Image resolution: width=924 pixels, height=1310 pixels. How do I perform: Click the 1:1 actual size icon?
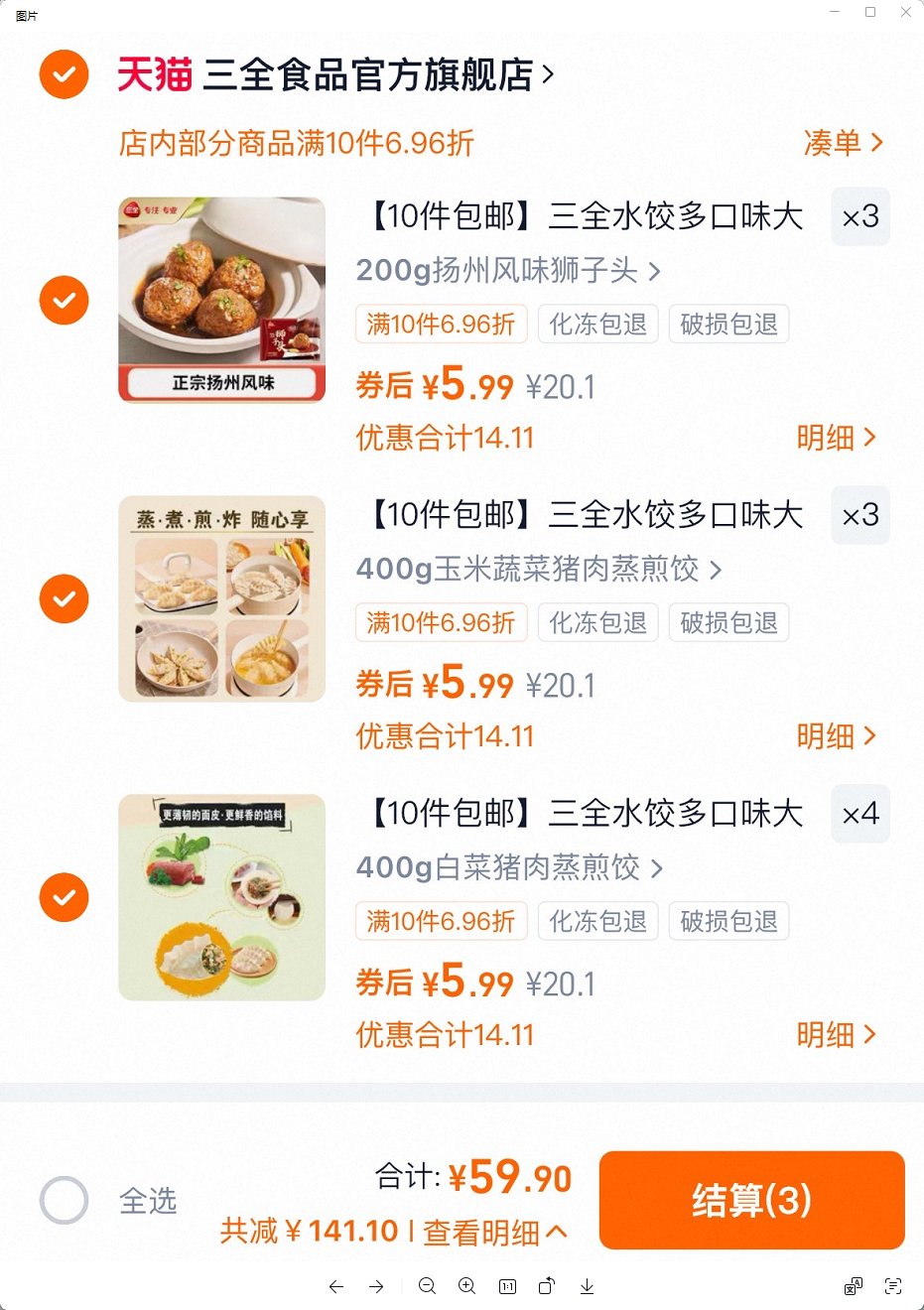506,1286
